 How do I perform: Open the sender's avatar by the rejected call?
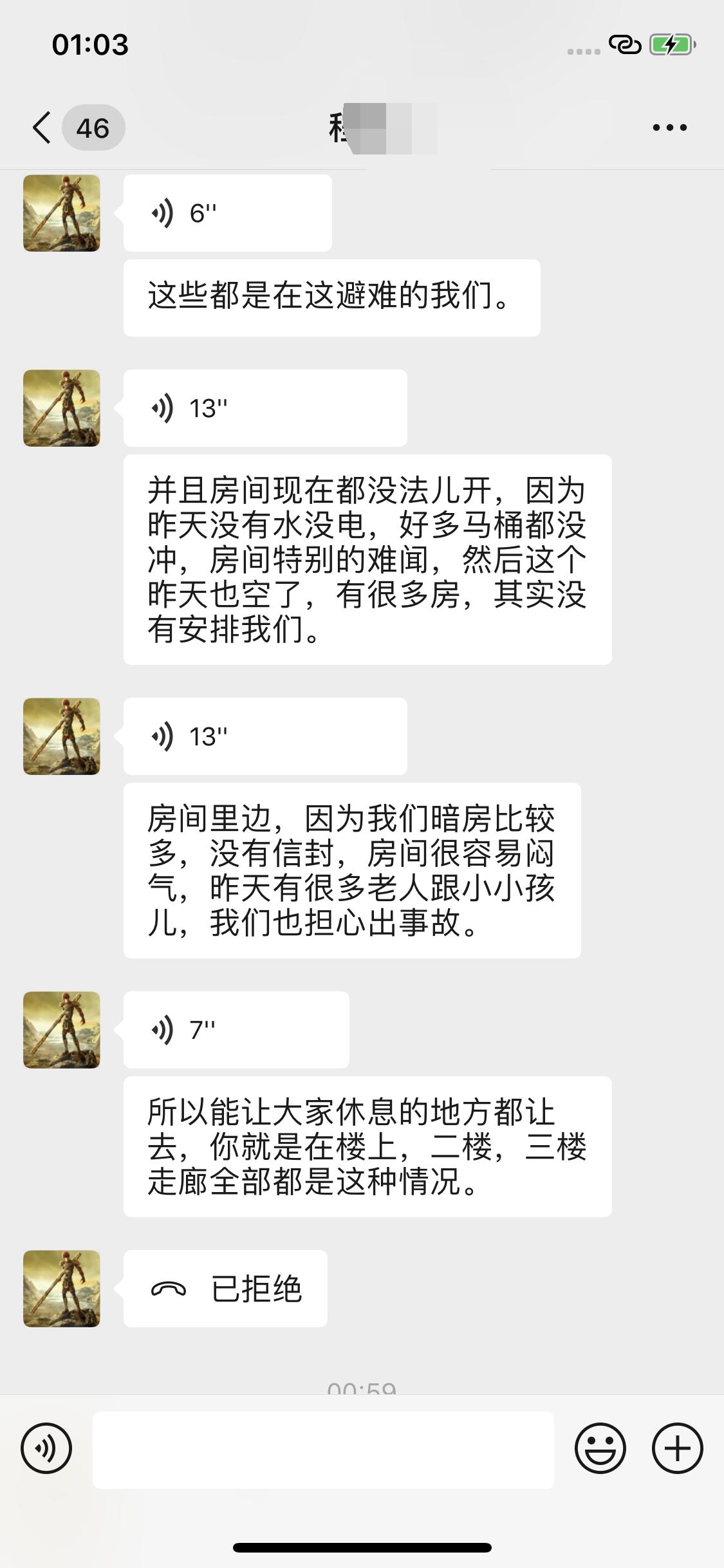tap(61, 1288)
